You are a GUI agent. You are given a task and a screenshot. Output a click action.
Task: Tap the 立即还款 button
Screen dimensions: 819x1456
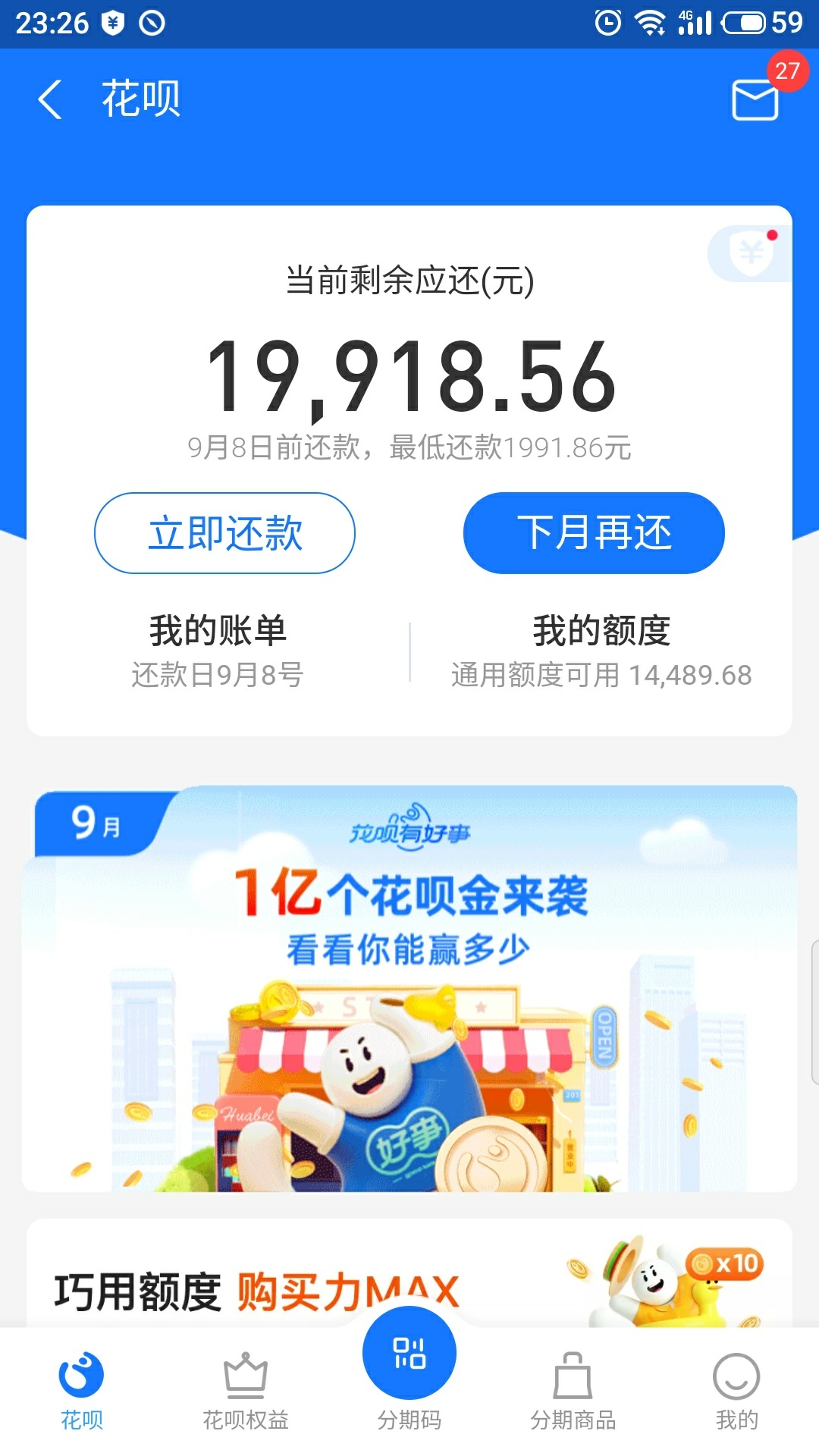pos(224,533)
